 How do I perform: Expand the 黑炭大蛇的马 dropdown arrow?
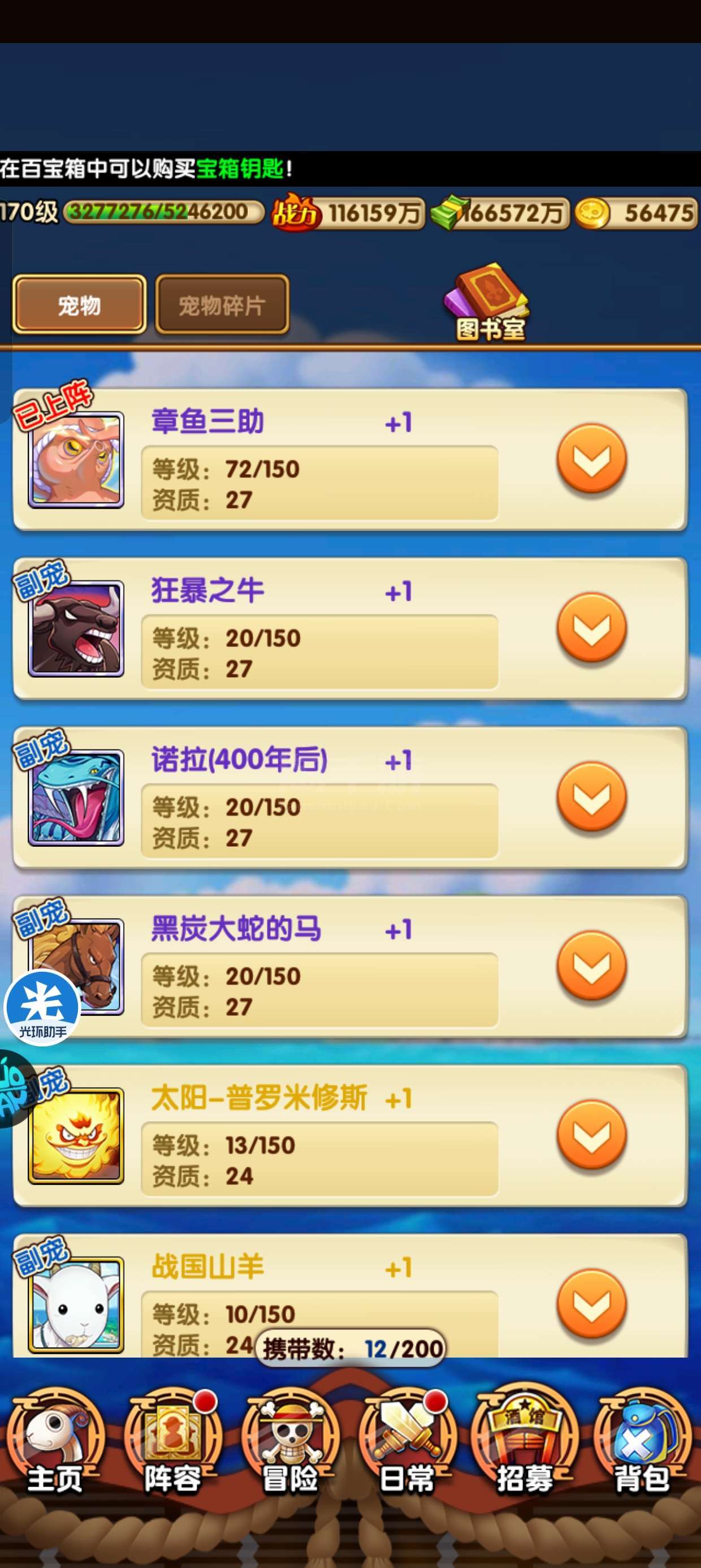point(591,966)
